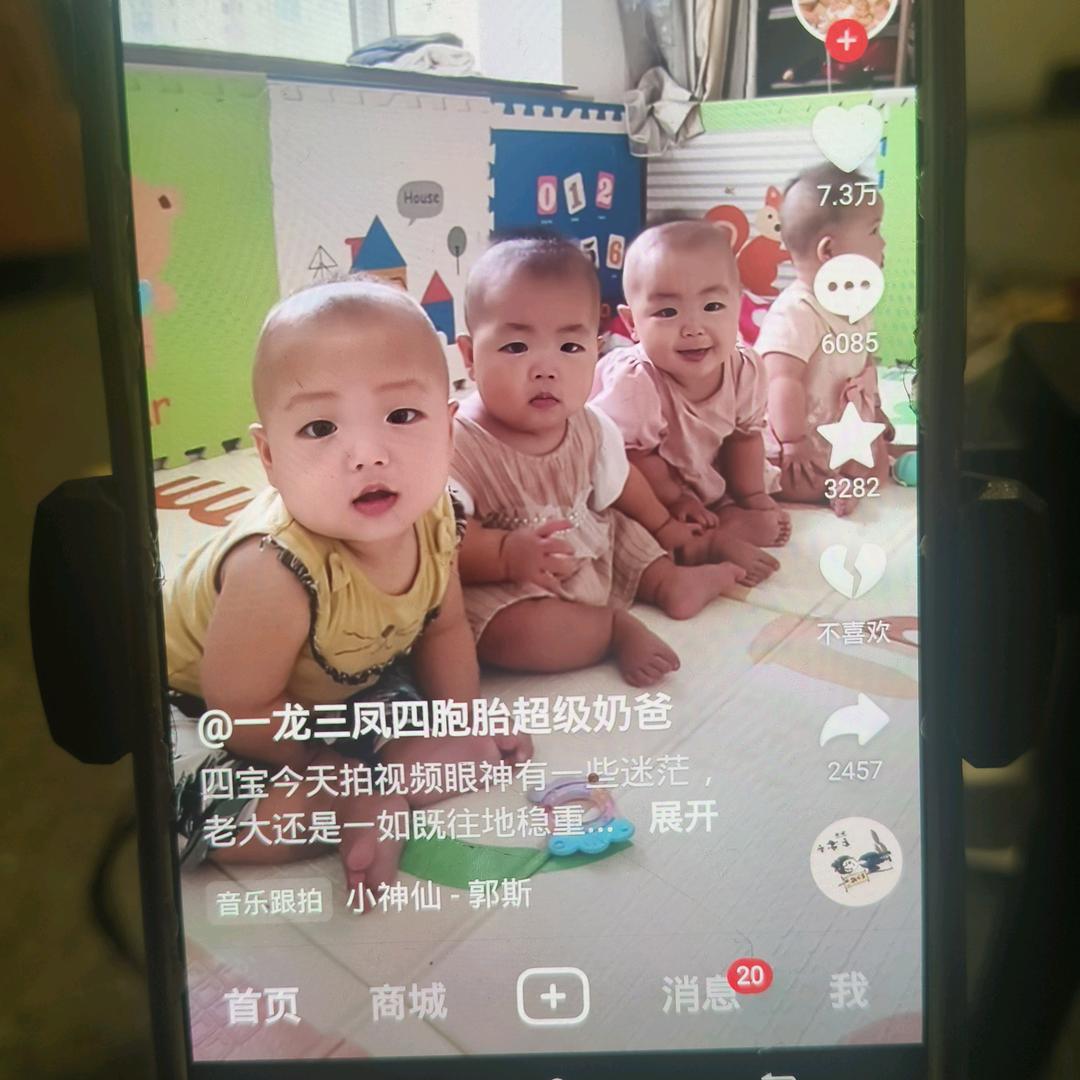Open the 消息 tab with 20 unread
Screen dimensions: 1080x1080
[x=699, y=994]
